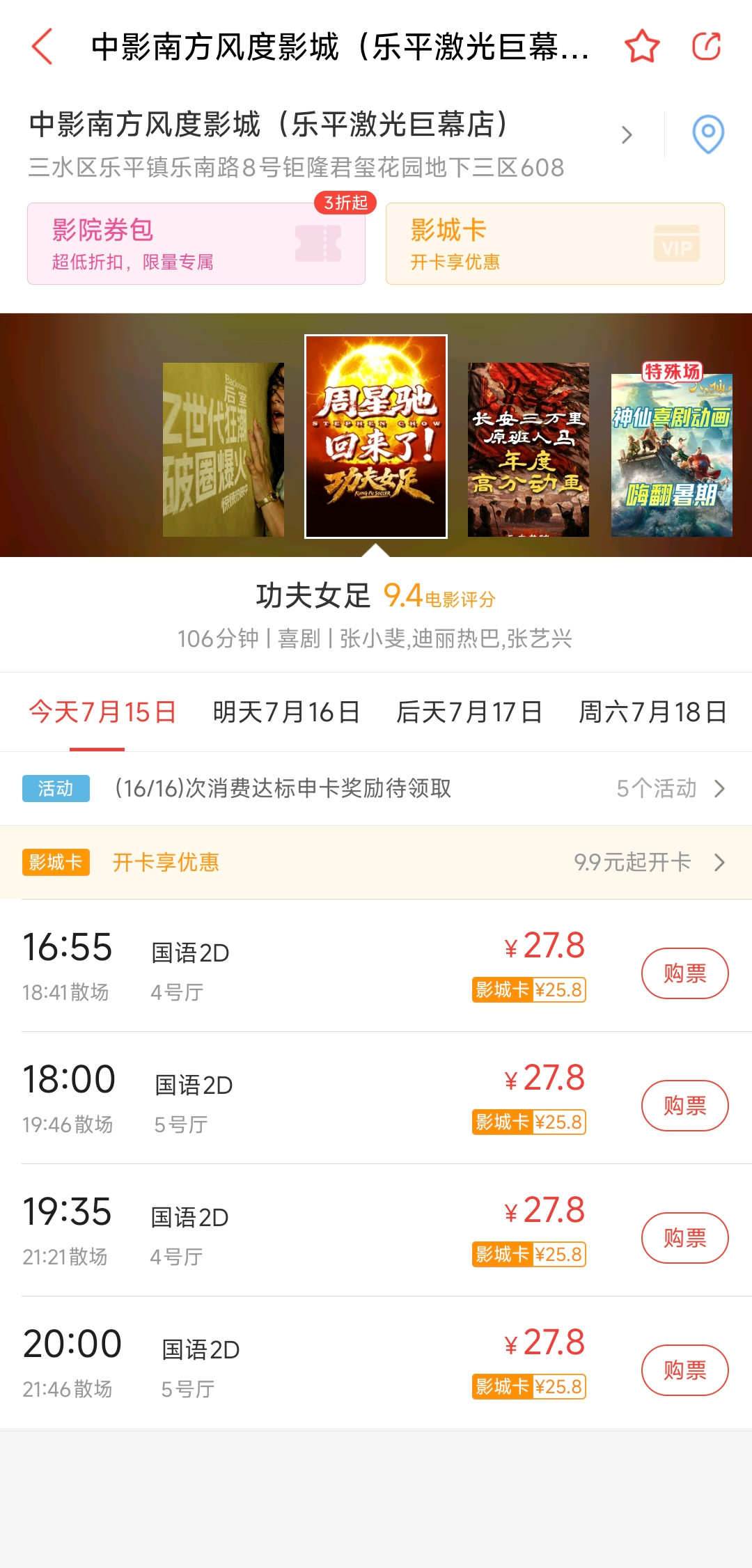This screenshot has width=752, height=1568.
Task: Select the leftmost 后室 movie poster
Action: (224, 449)
